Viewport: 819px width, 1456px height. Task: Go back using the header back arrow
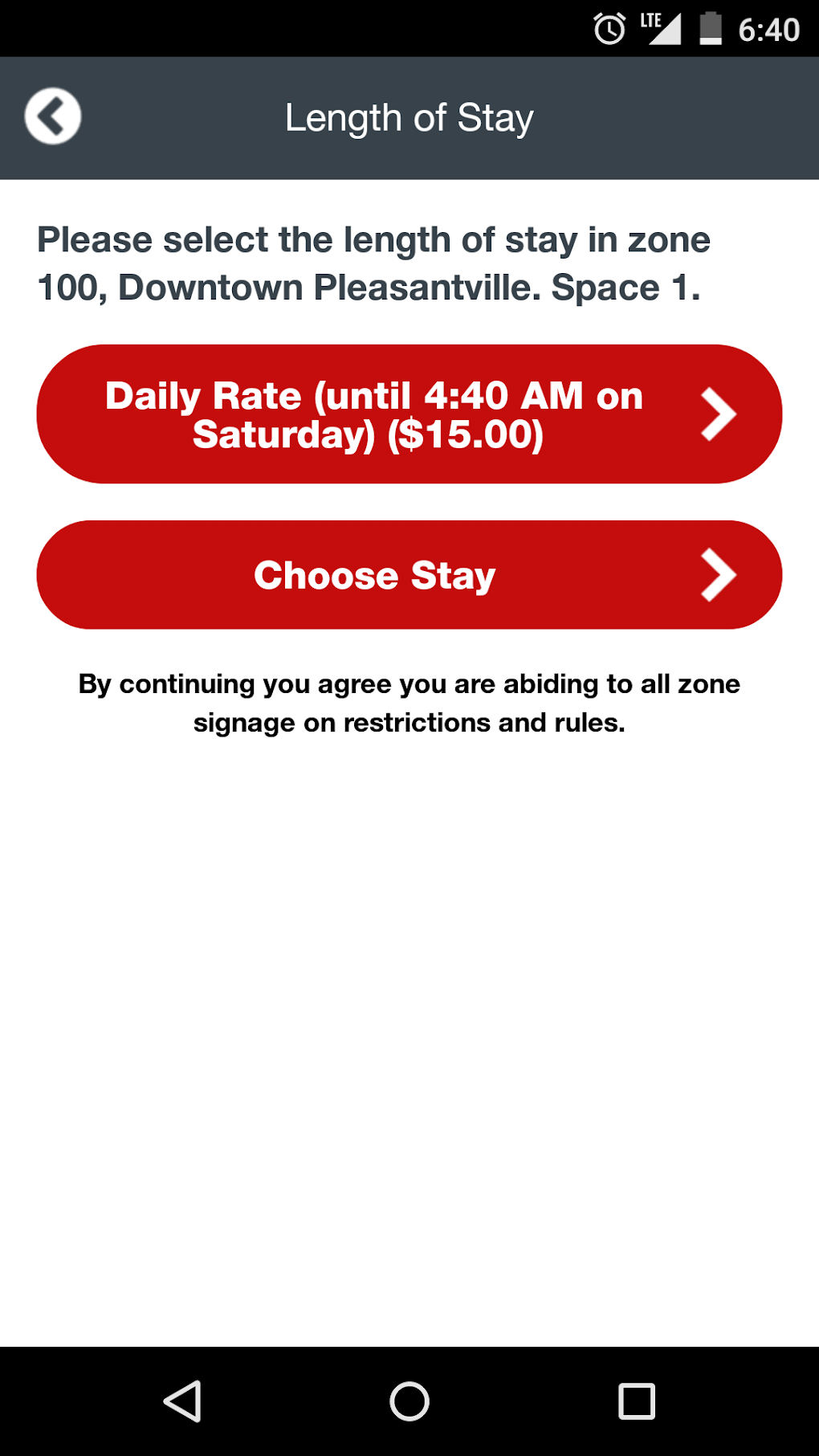[53, 116]
